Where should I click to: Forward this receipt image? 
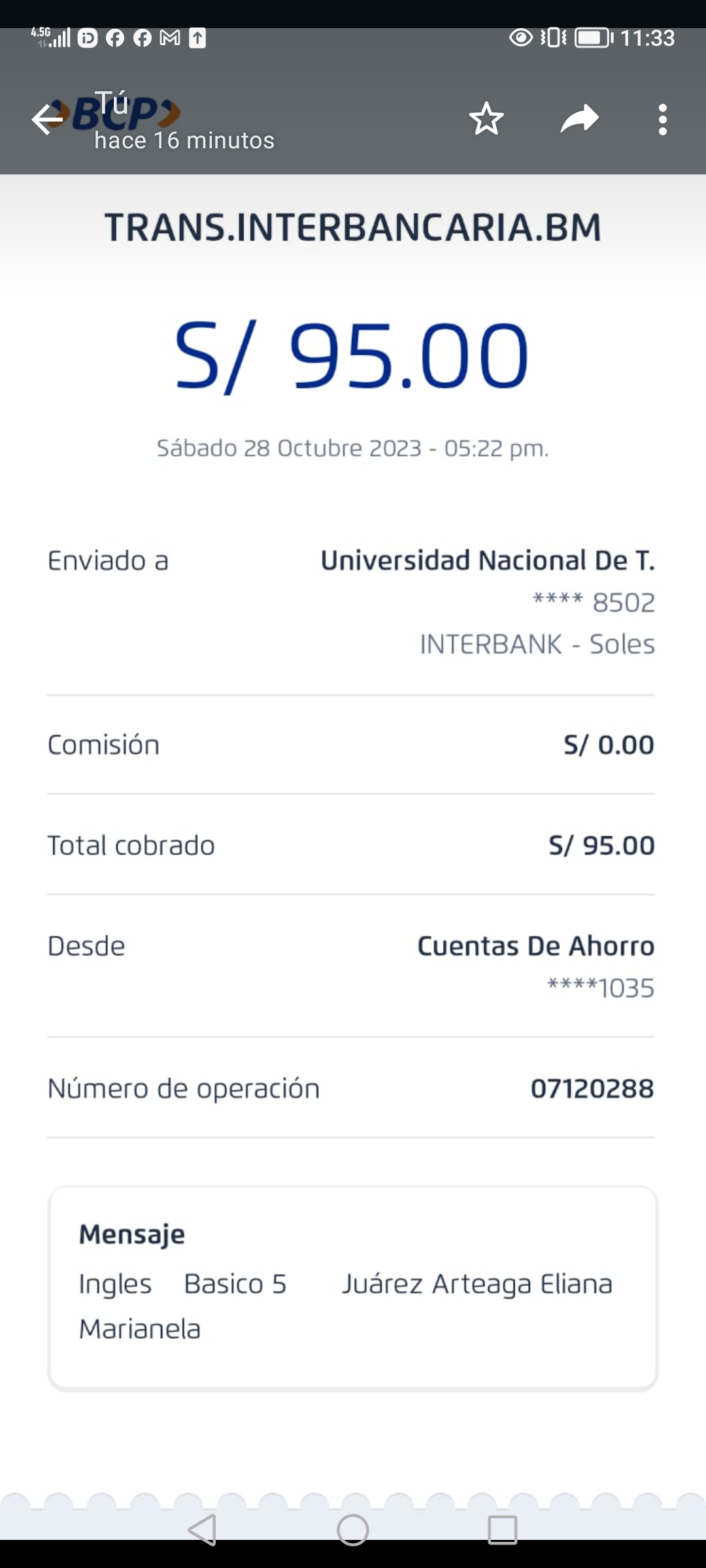tap(579, 119)
